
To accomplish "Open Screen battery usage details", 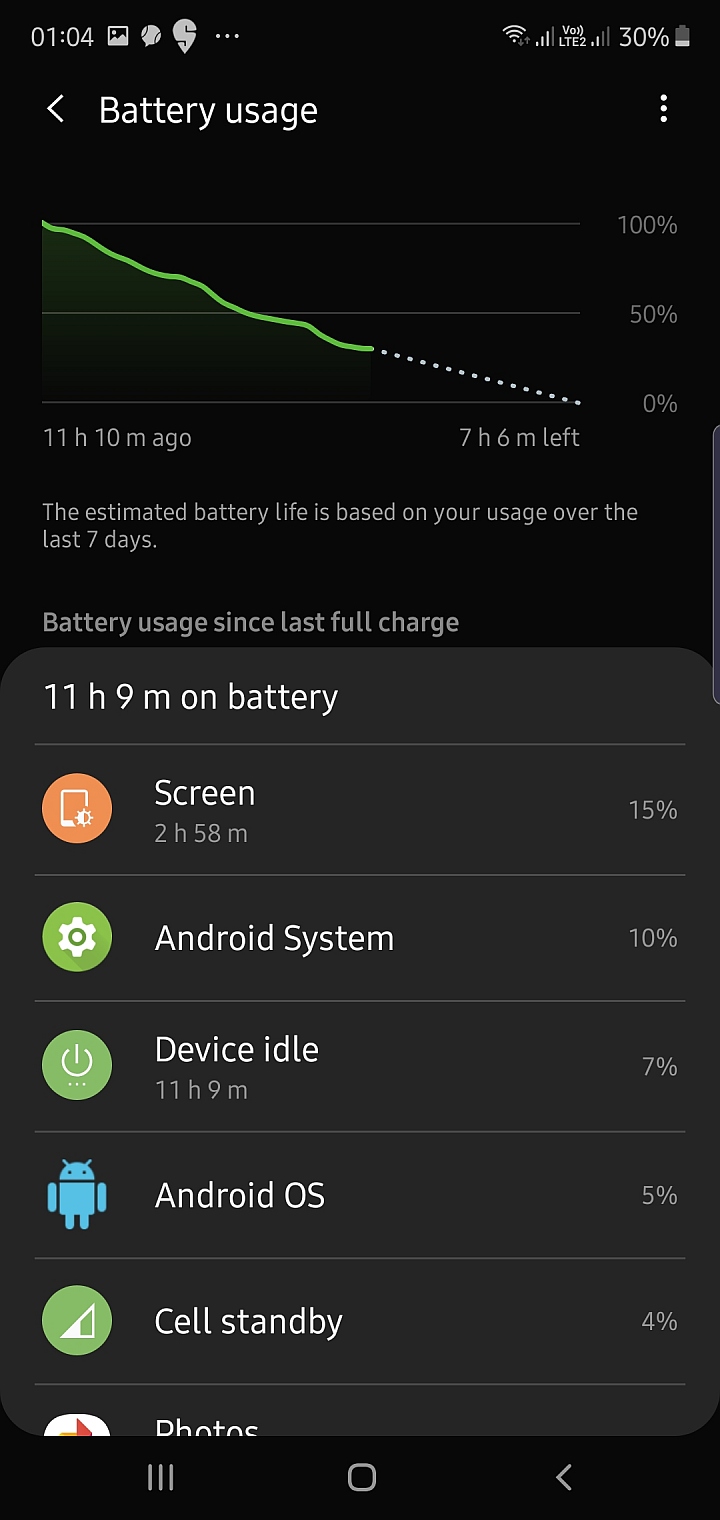I will pyautogui.click(x=360, y=810).
